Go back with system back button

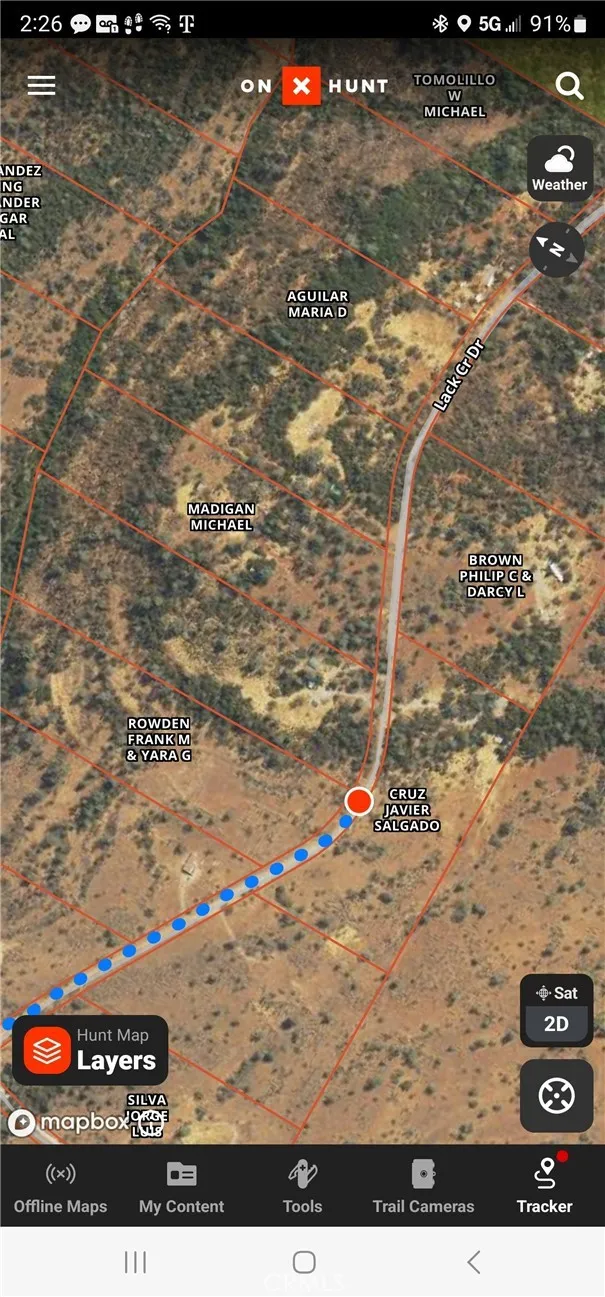pyautogui.click(x=474, y=1262)
